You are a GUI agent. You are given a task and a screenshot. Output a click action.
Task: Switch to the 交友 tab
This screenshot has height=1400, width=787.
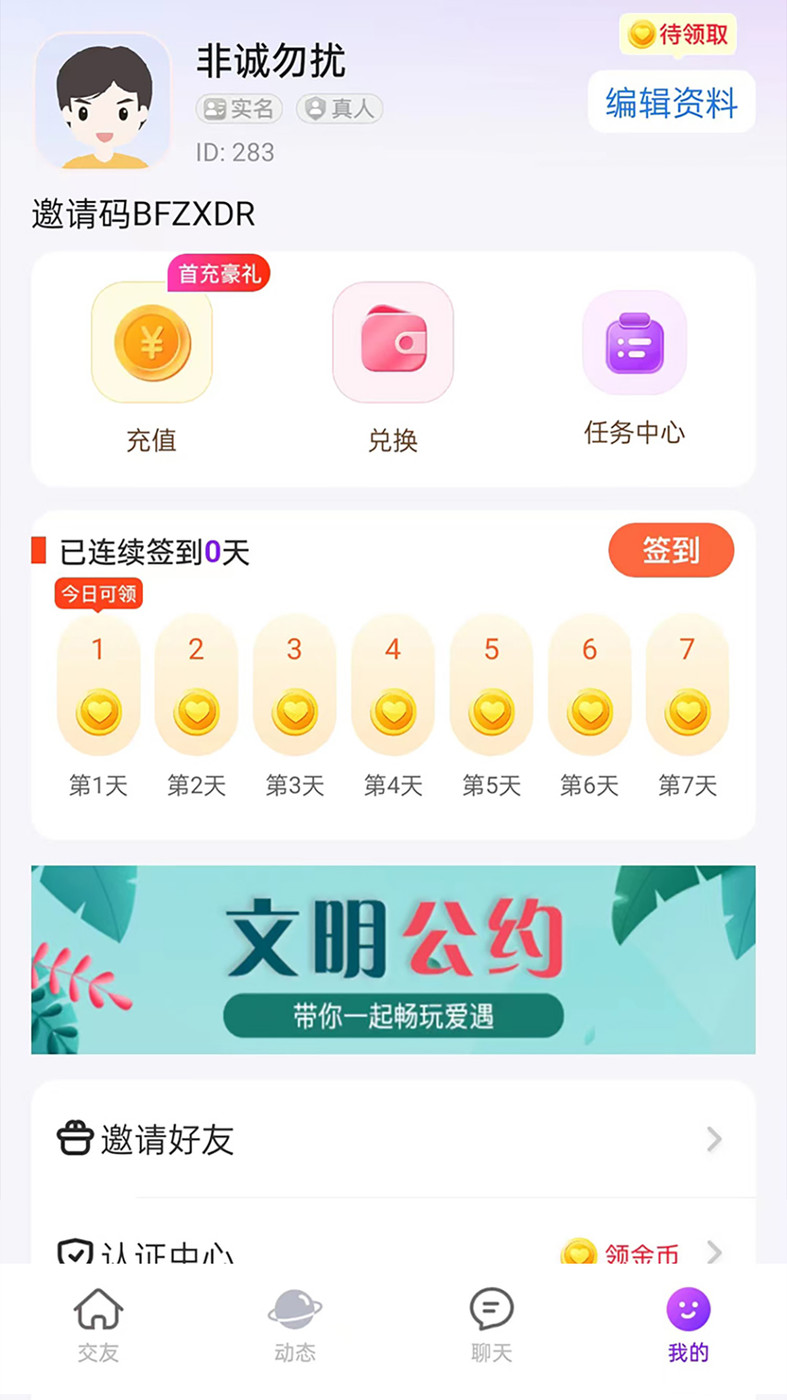click(98, 1323)
